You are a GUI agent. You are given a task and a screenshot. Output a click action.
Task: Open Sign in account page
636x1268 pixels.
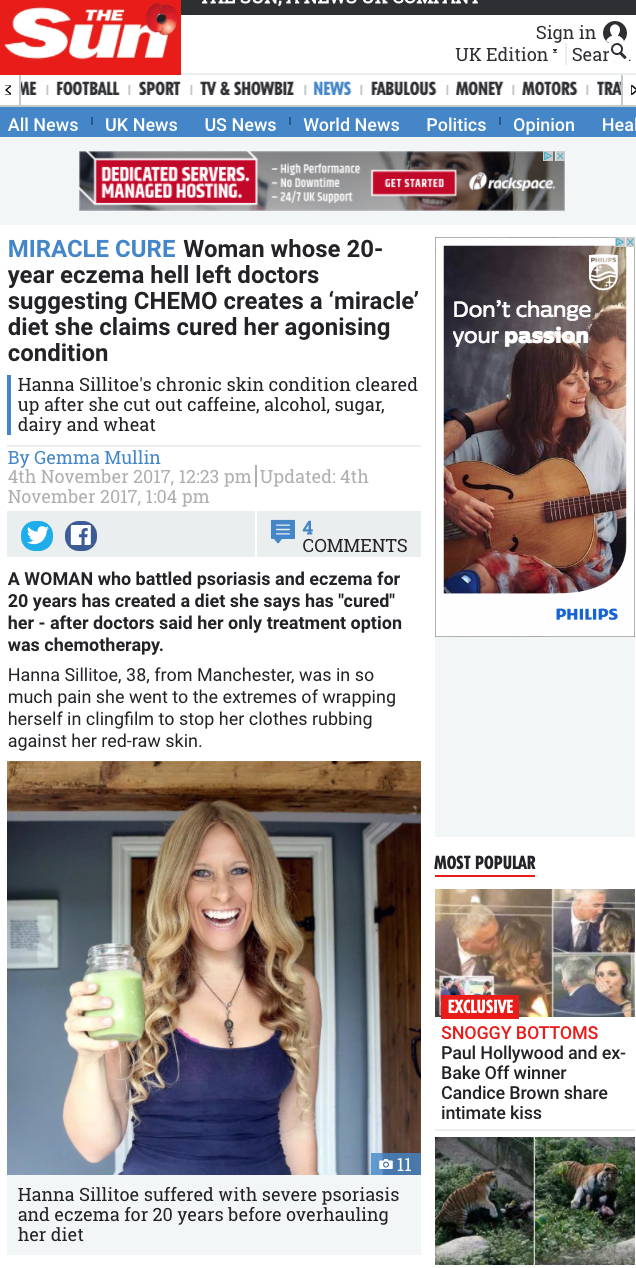(x=581, y=33)
